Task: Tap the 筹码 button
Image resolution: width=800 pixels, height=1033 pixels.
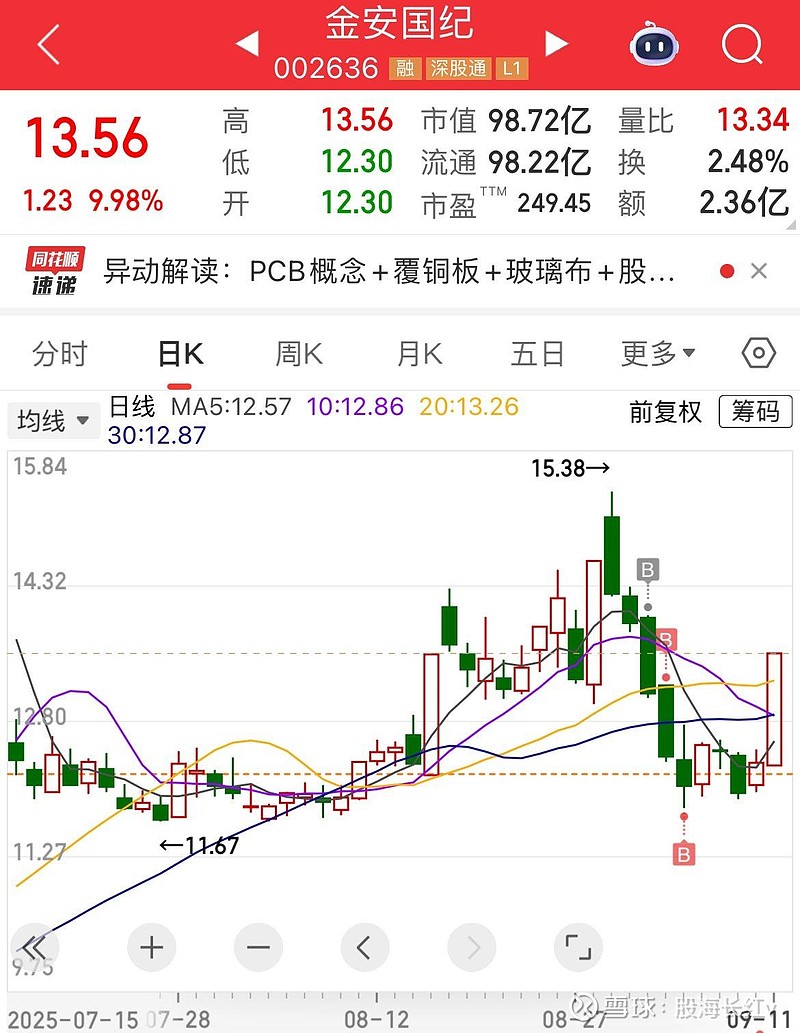Action: 755,412
